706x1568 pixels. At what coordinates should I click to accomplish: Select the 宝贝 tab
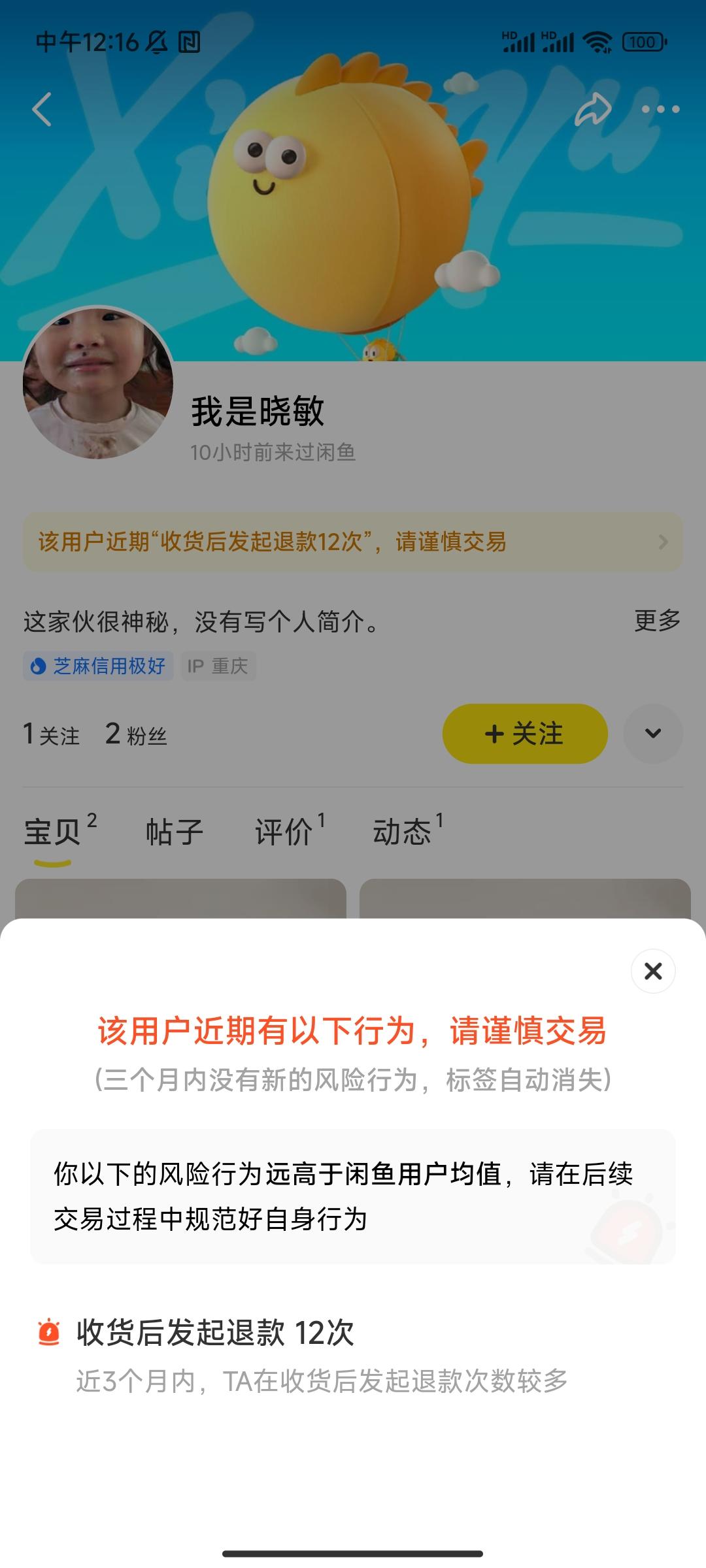(54, 832)
